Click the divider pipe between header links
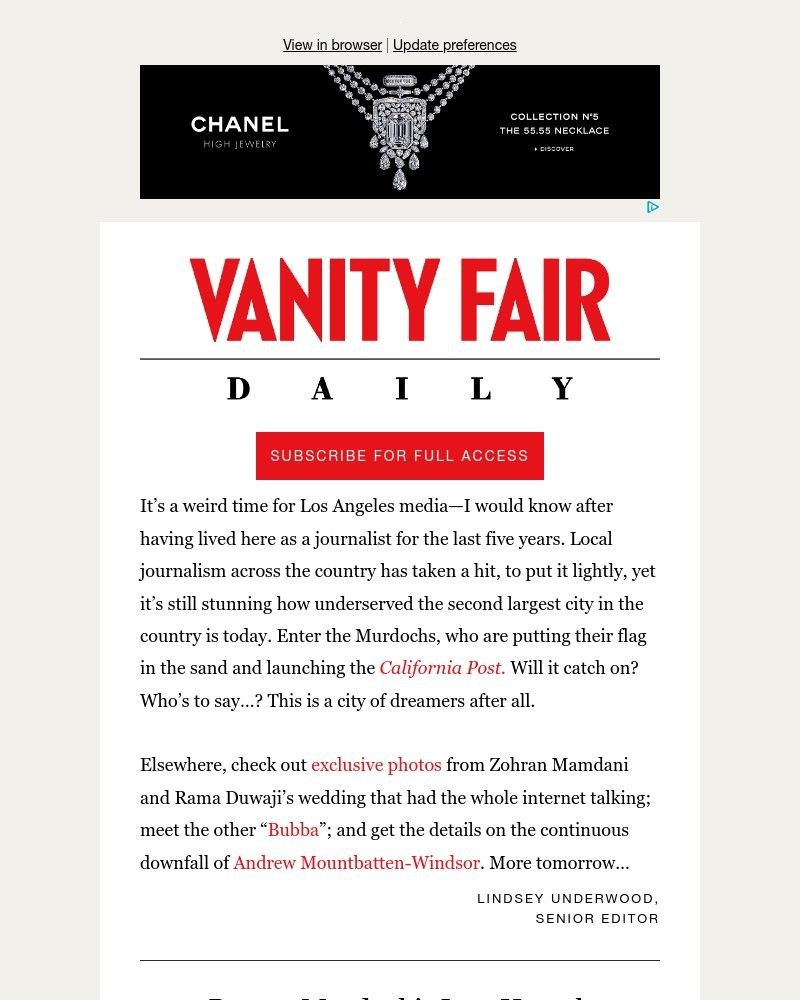This screenshot has height=1000, width=800. click(386, 45)
